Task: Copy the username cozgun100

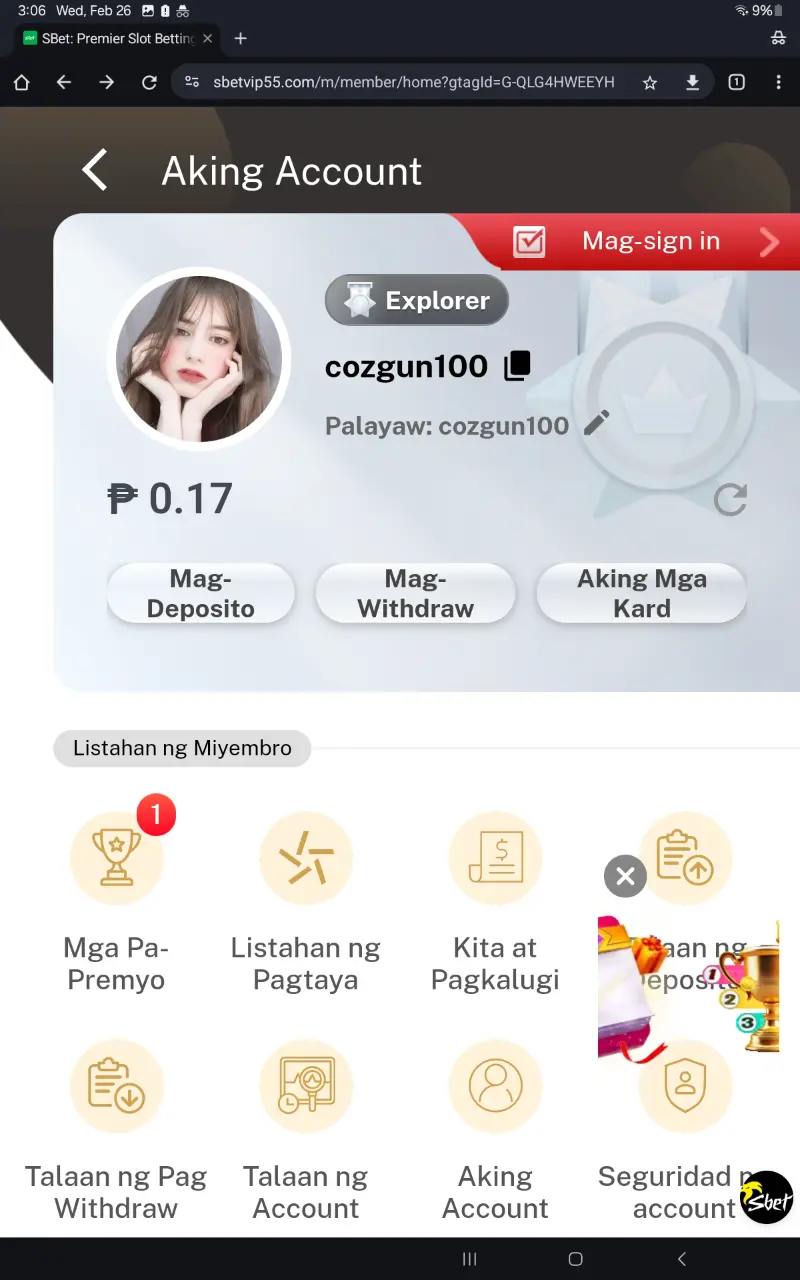Action: pyautogui.click(x=517, y=366)
